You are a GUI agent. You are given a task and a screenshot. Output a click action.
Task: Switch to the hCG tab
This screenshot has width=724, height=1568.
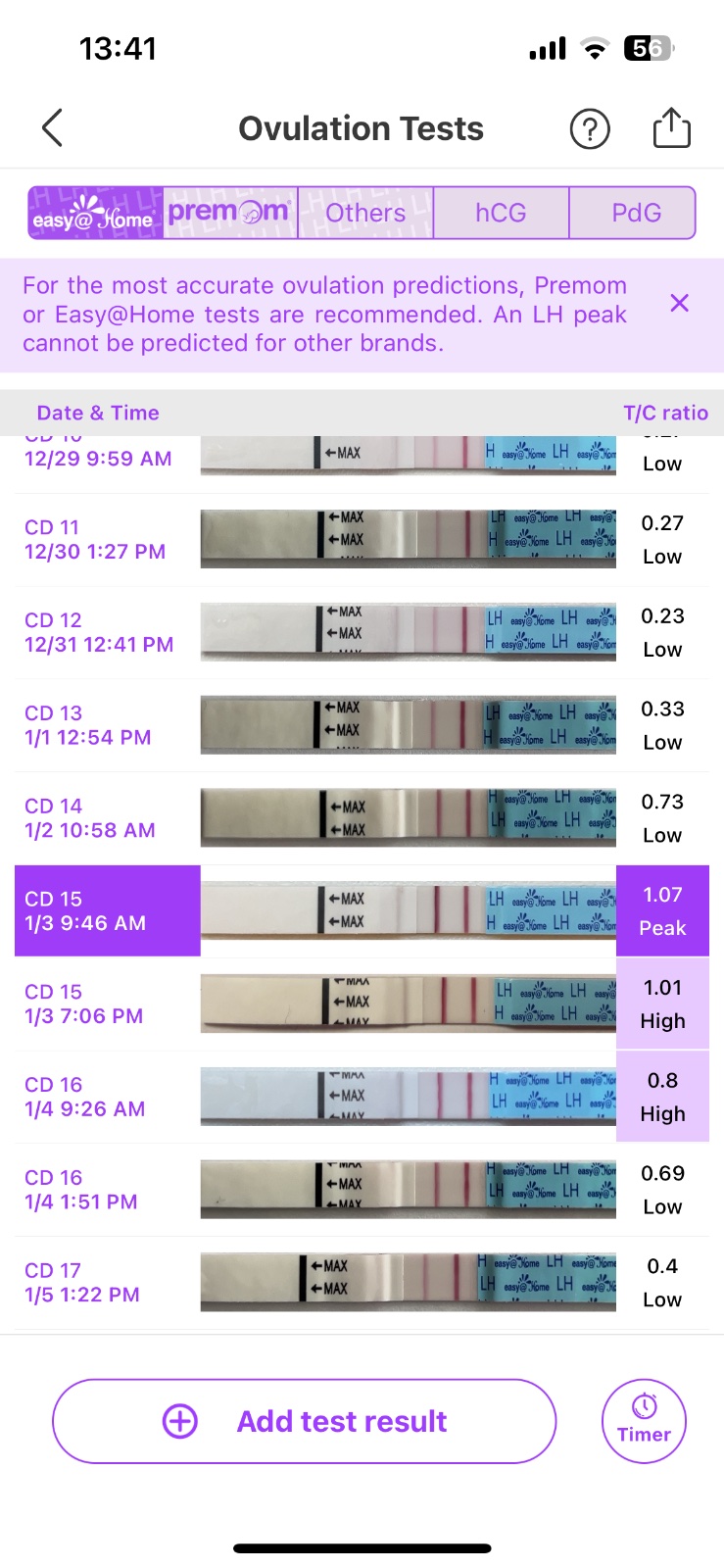click(501, 213)
